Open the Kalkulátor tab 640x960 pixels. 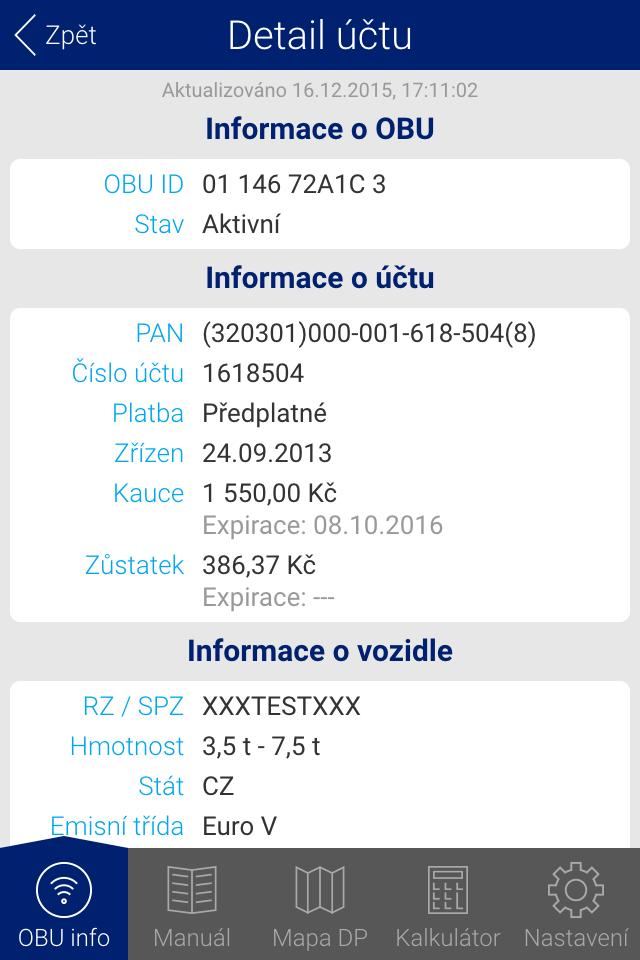447,904
